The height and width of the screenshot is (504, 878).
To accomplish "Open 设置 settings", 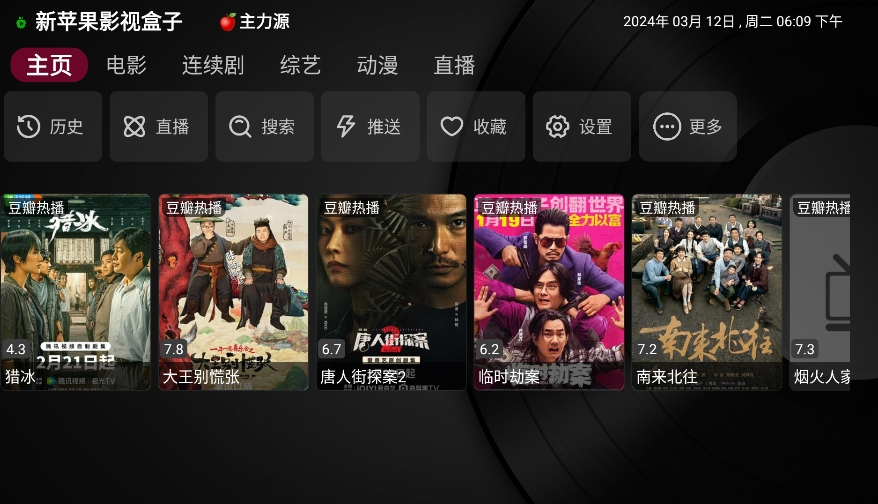I will pos(581,127).
